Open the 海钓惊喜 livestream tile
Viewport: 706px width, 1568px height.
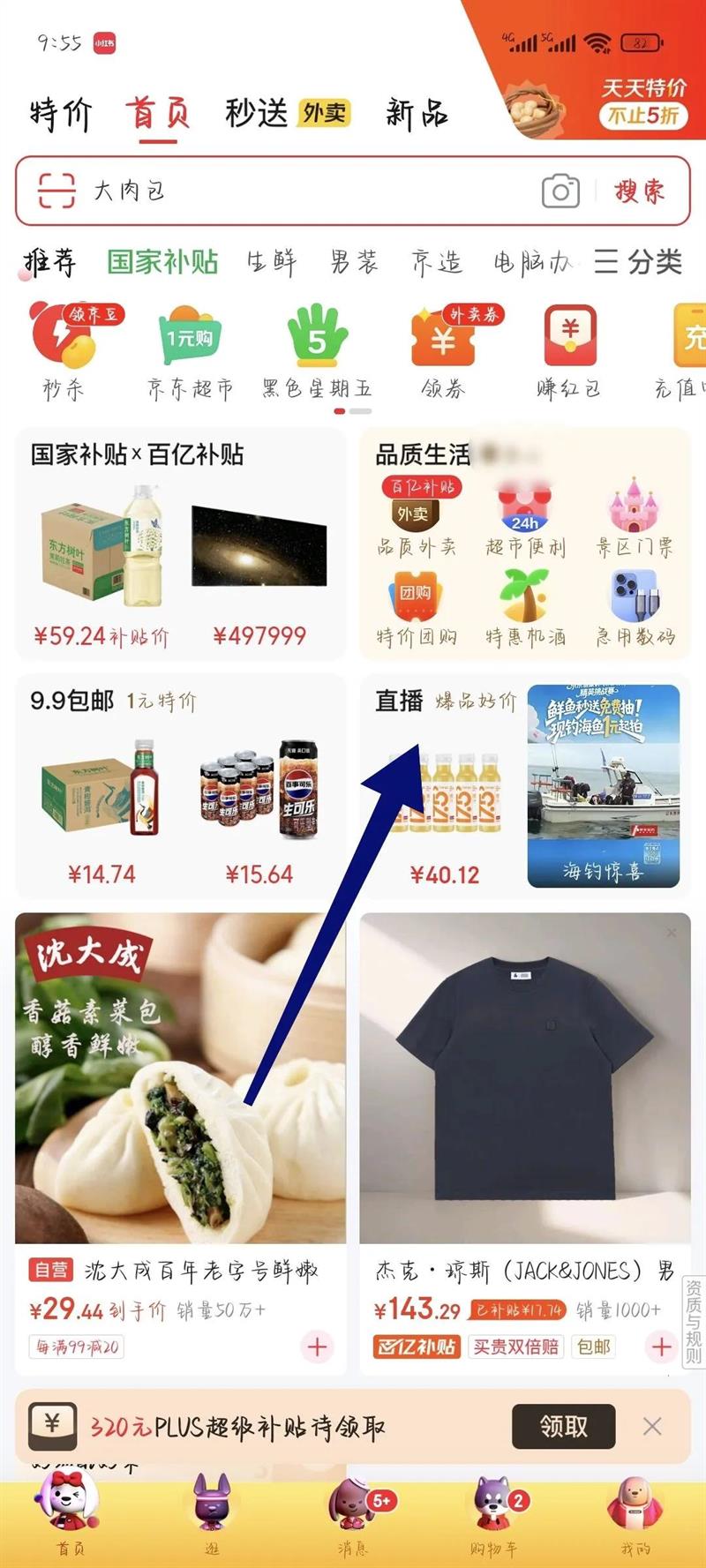coord(604,785)
